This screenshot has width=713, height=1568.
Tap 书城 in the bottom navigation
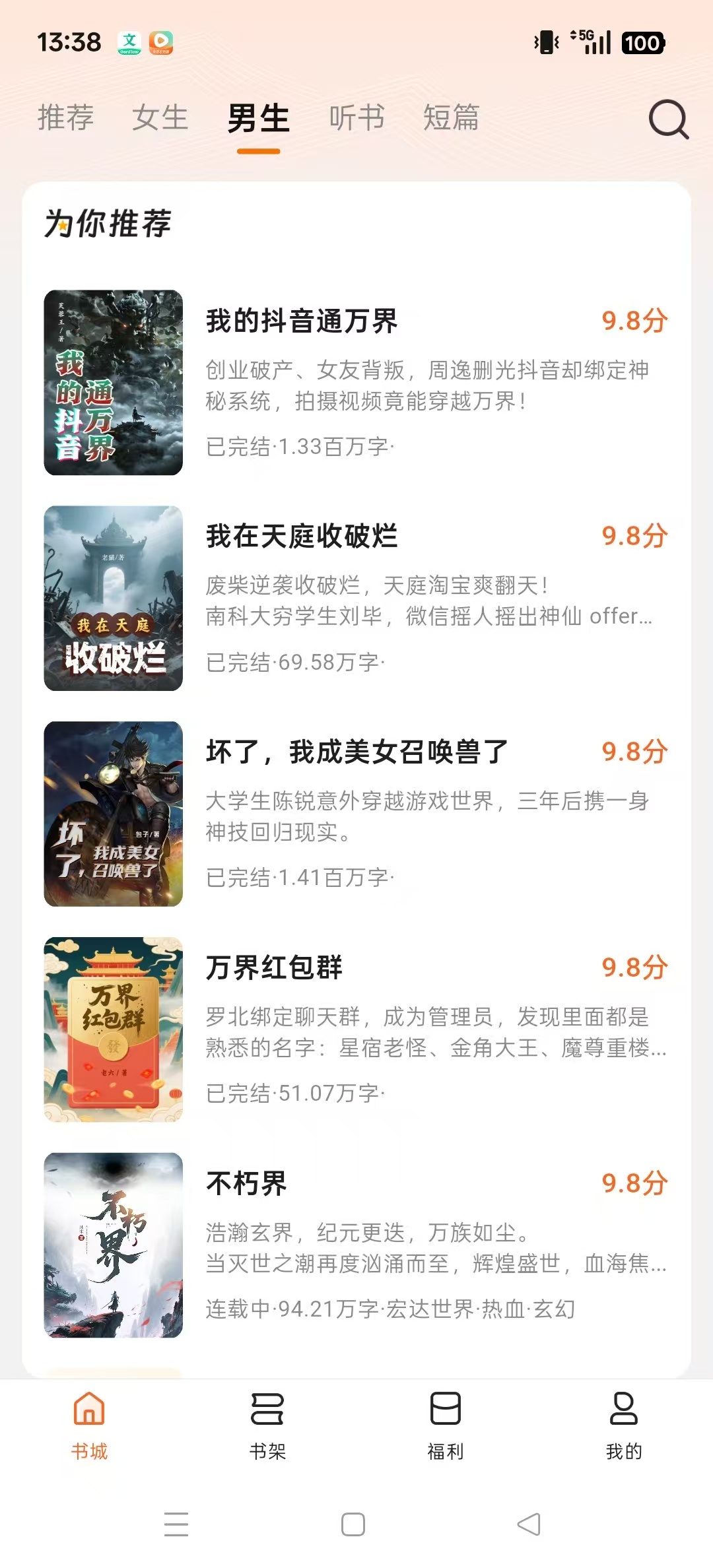tap(89, 1424)
